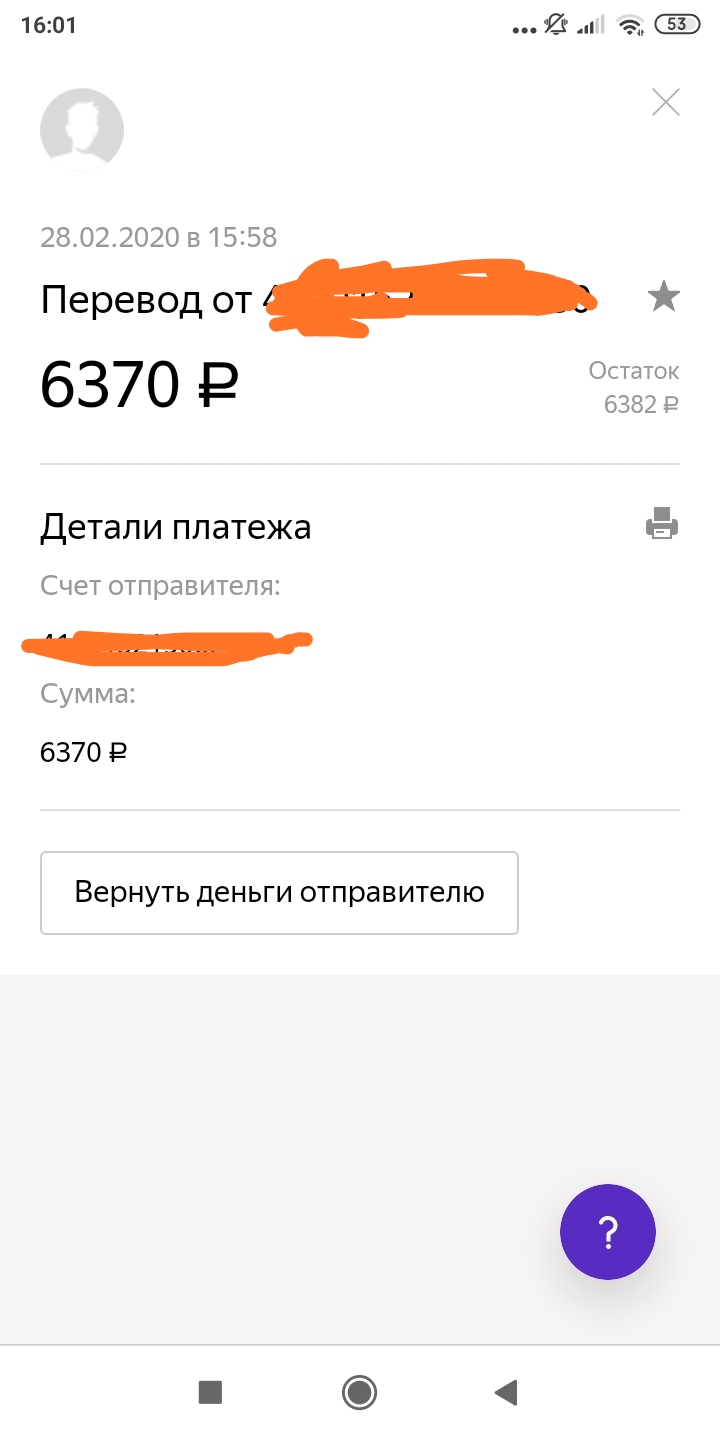Open recent apps with the square button
The height and width of the screenshot is (1440, 720).
pyautogui.click(x=210, y=1392)
